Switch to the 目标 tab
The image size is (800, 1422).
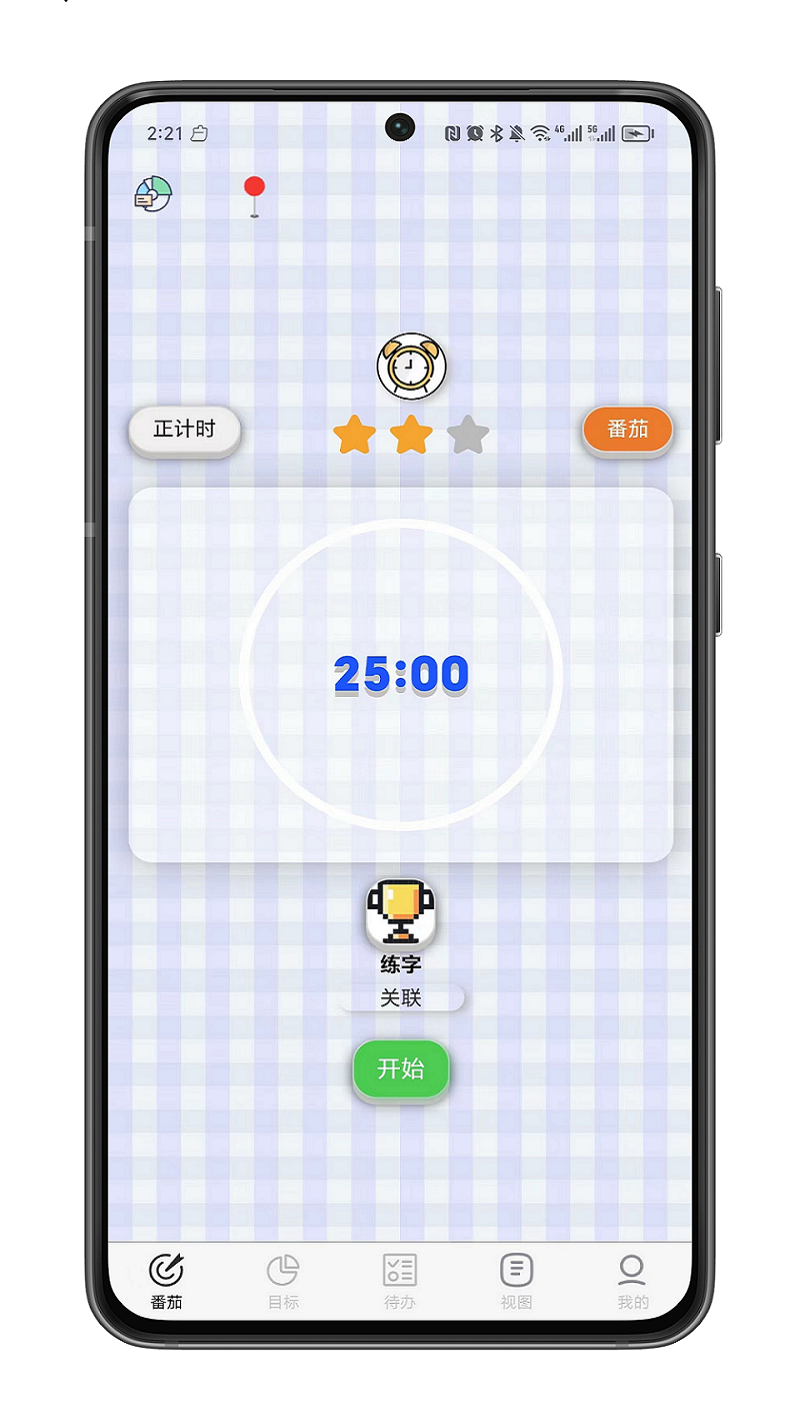pos(283,1281)
